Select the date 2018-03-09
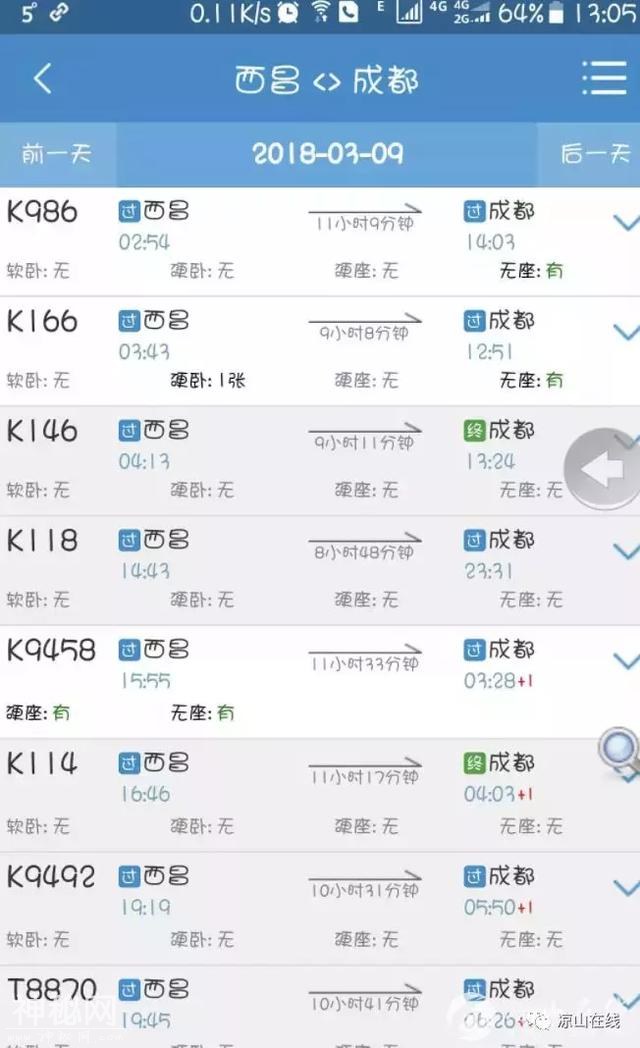This screenshot has width=640, height=1048. pyautogui.click(x=327, y=154)
